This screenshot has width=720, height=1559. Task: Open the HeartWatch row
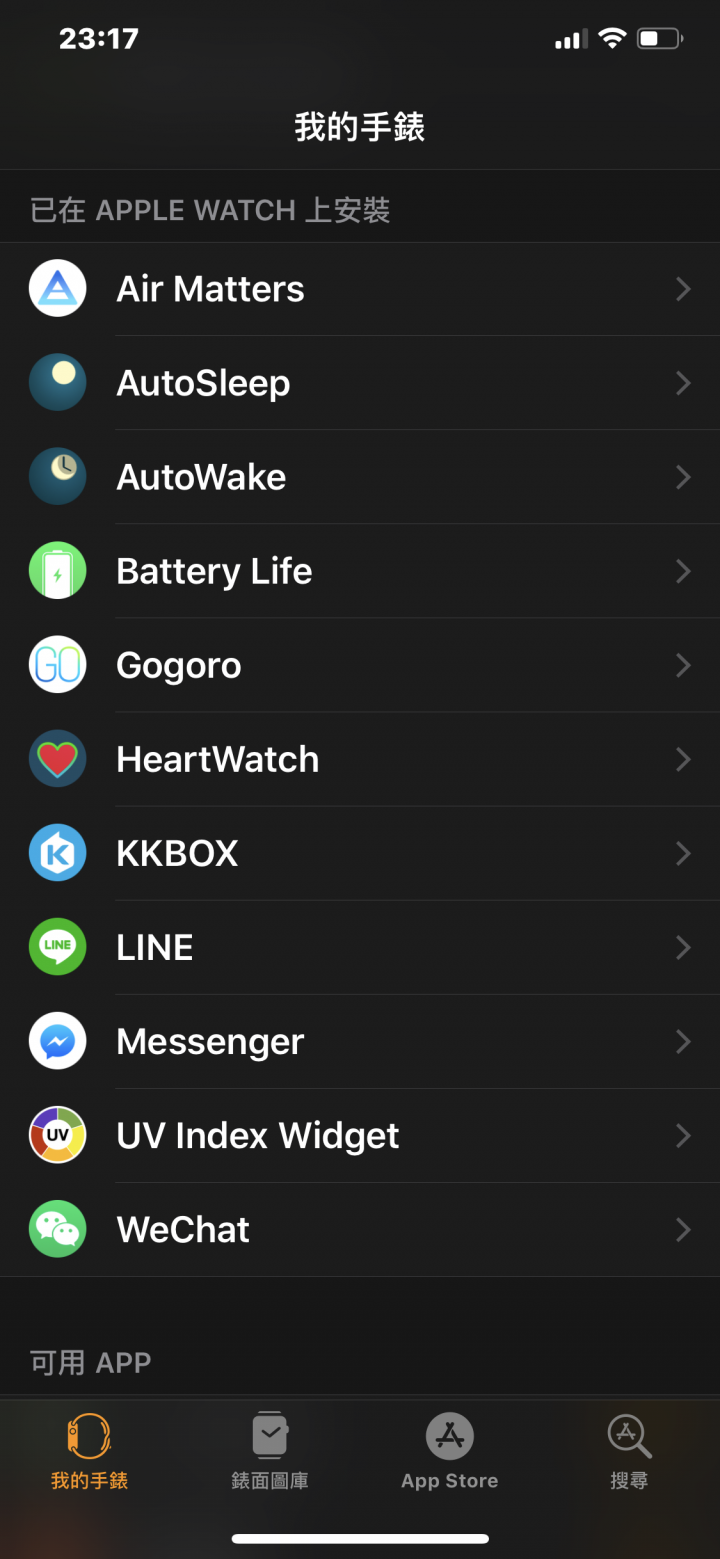[x=360, y=759]
